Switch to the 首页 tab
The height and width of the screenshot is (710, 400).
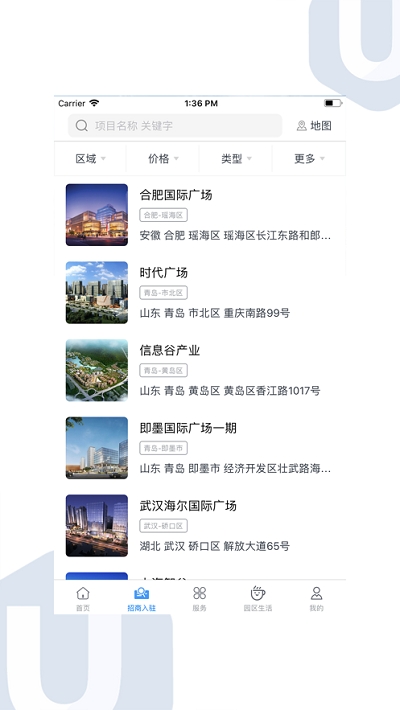pos(83,599)
